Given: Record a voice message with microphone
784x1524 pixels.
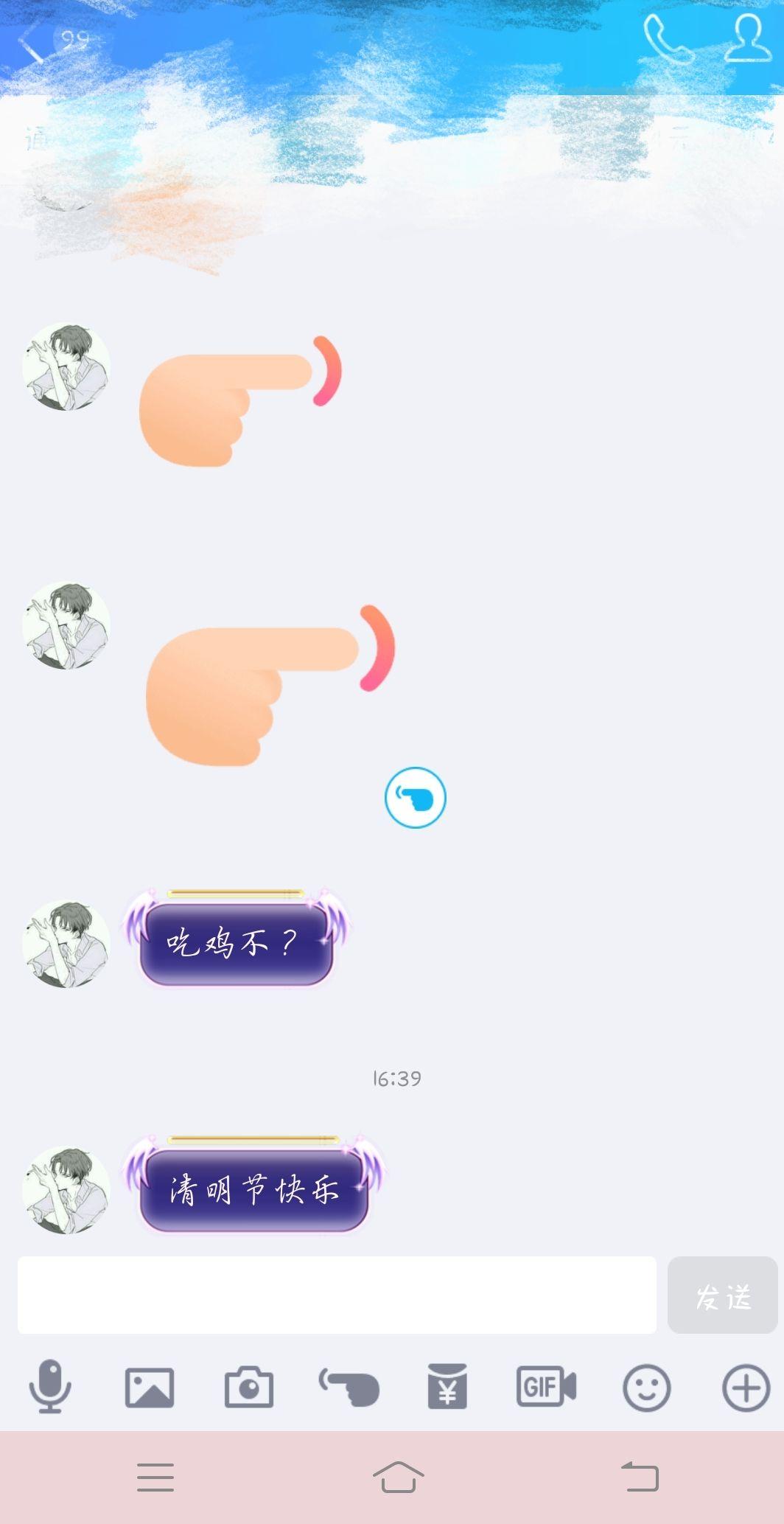Looking at the screenshot, I should click(50, 1387).
